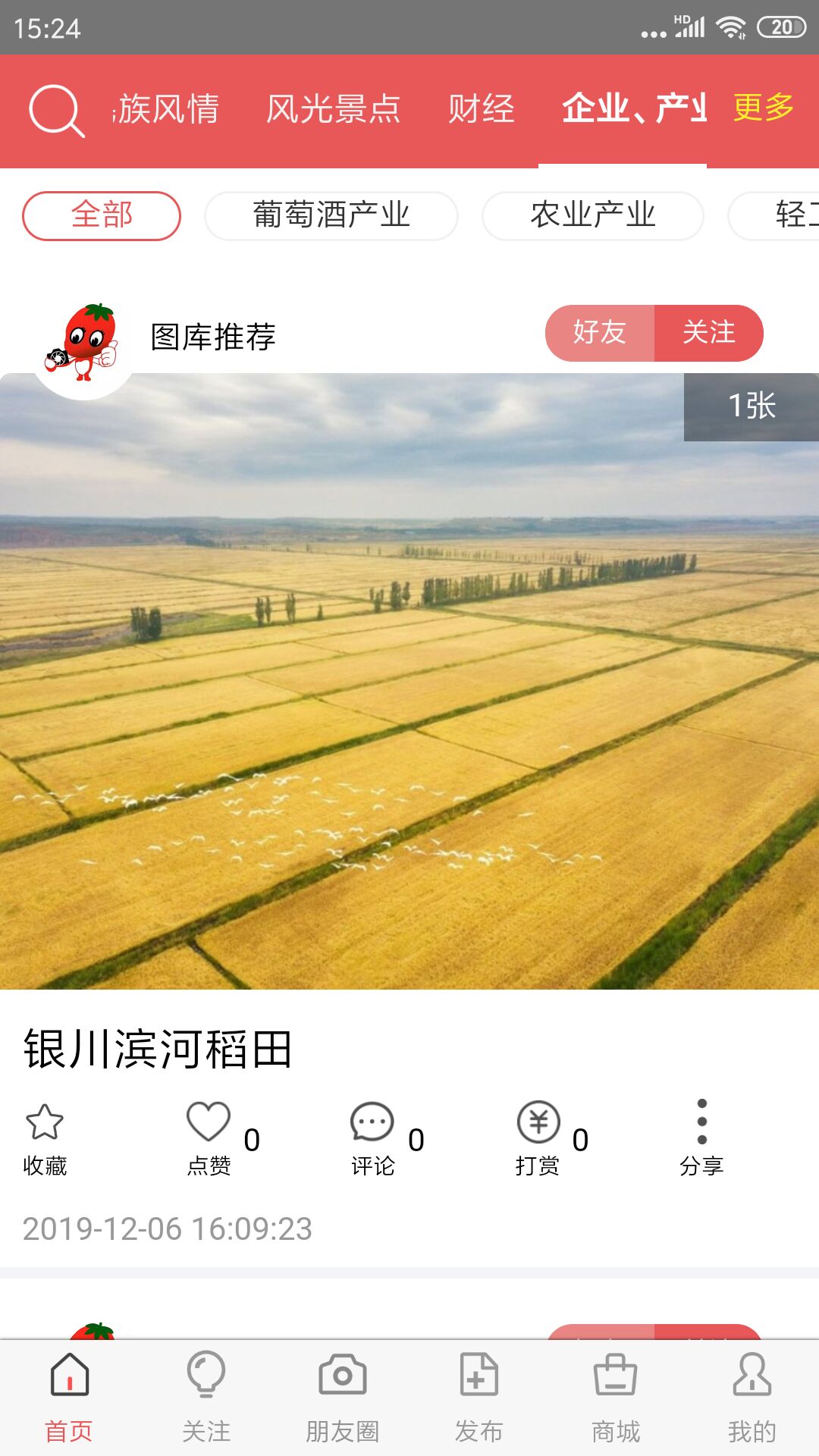Image resolution: width=819 pixels, height=1456 pixels.
Task: Choose the 农业产业 filter
Action: click(x=594, y=215)
